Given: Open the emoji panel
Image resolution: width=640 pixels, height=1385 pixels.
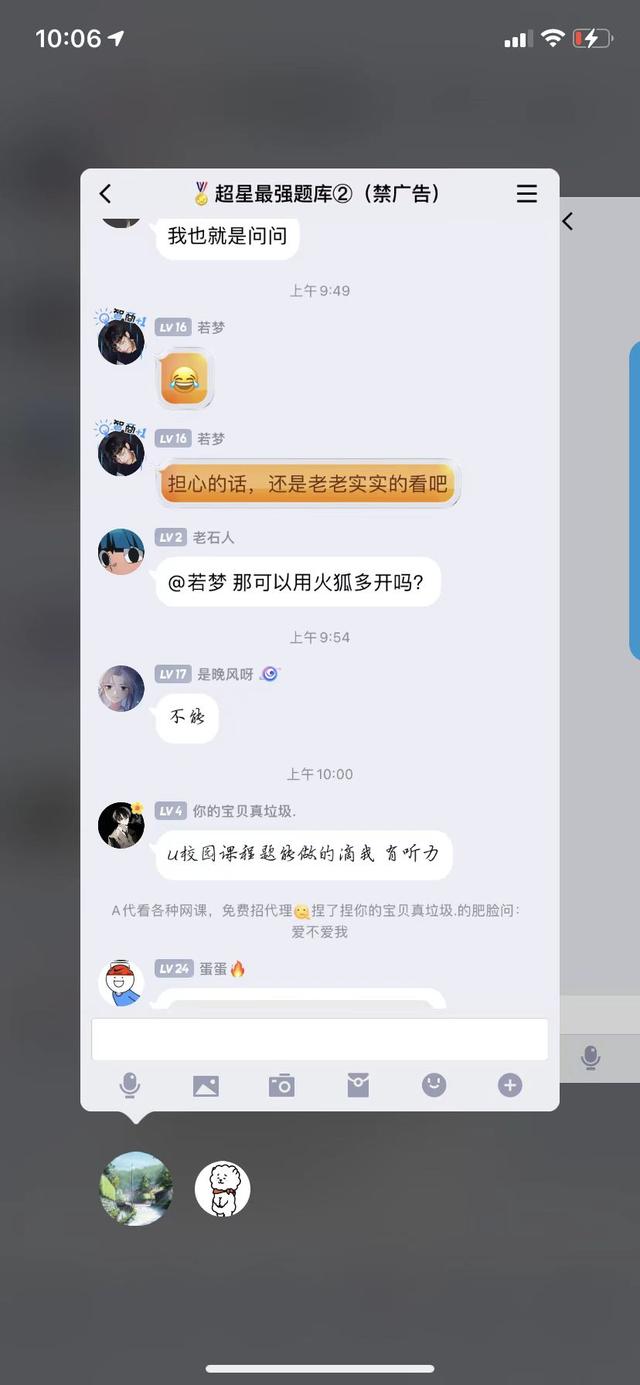Looking at the screenshot, I should 434,1085.
